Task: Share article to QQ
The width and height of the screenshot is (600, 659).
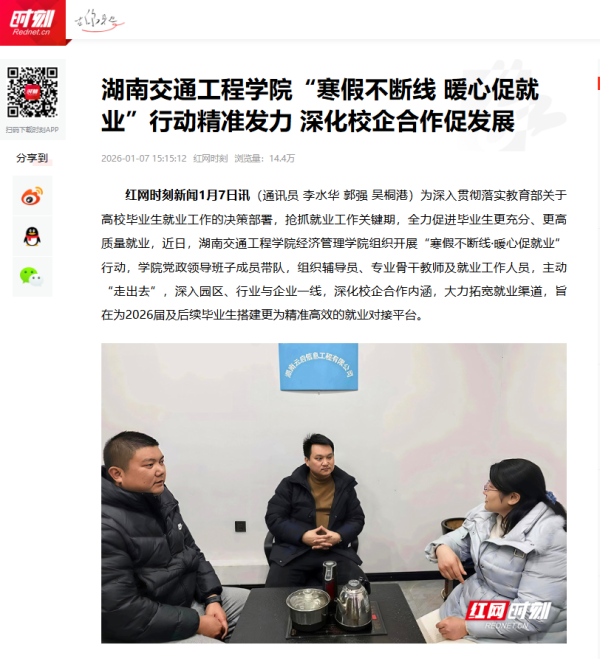Action: (32, 237)
